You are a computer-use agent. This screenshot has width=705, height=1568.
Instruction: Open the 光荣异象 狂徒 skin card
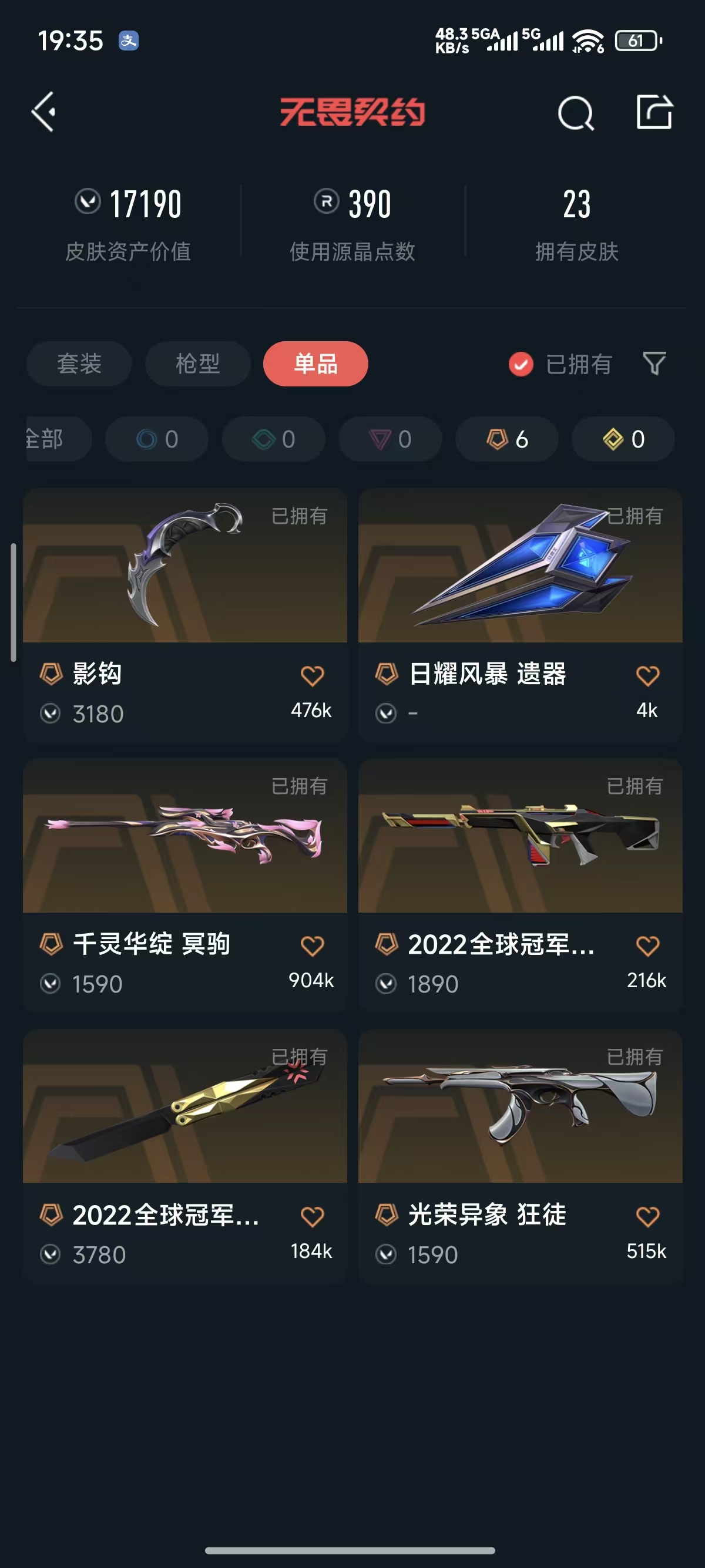coord(521,1156)
